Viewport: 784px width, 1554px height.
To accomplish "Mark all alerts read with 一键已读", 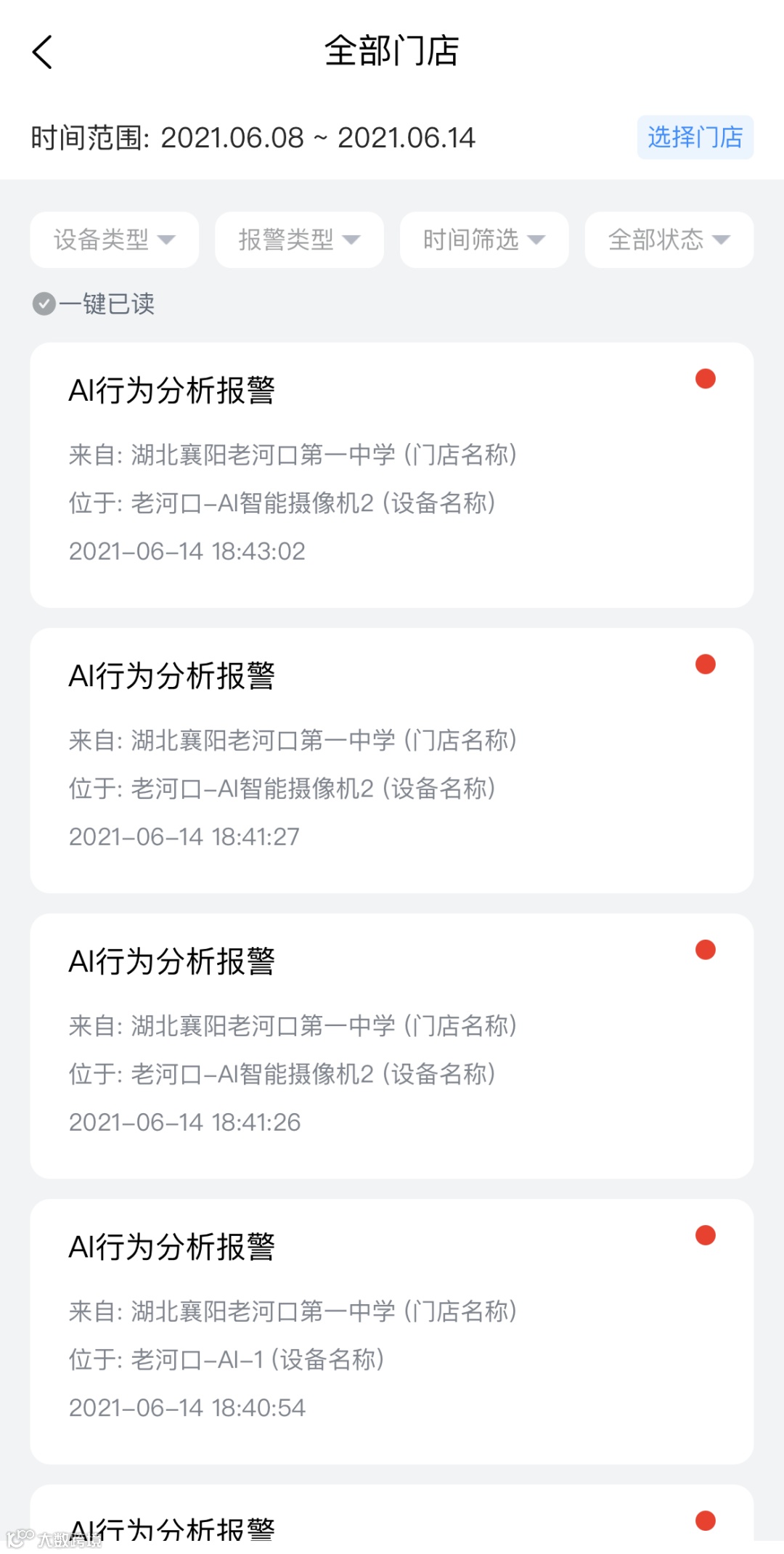I will 94,304.
